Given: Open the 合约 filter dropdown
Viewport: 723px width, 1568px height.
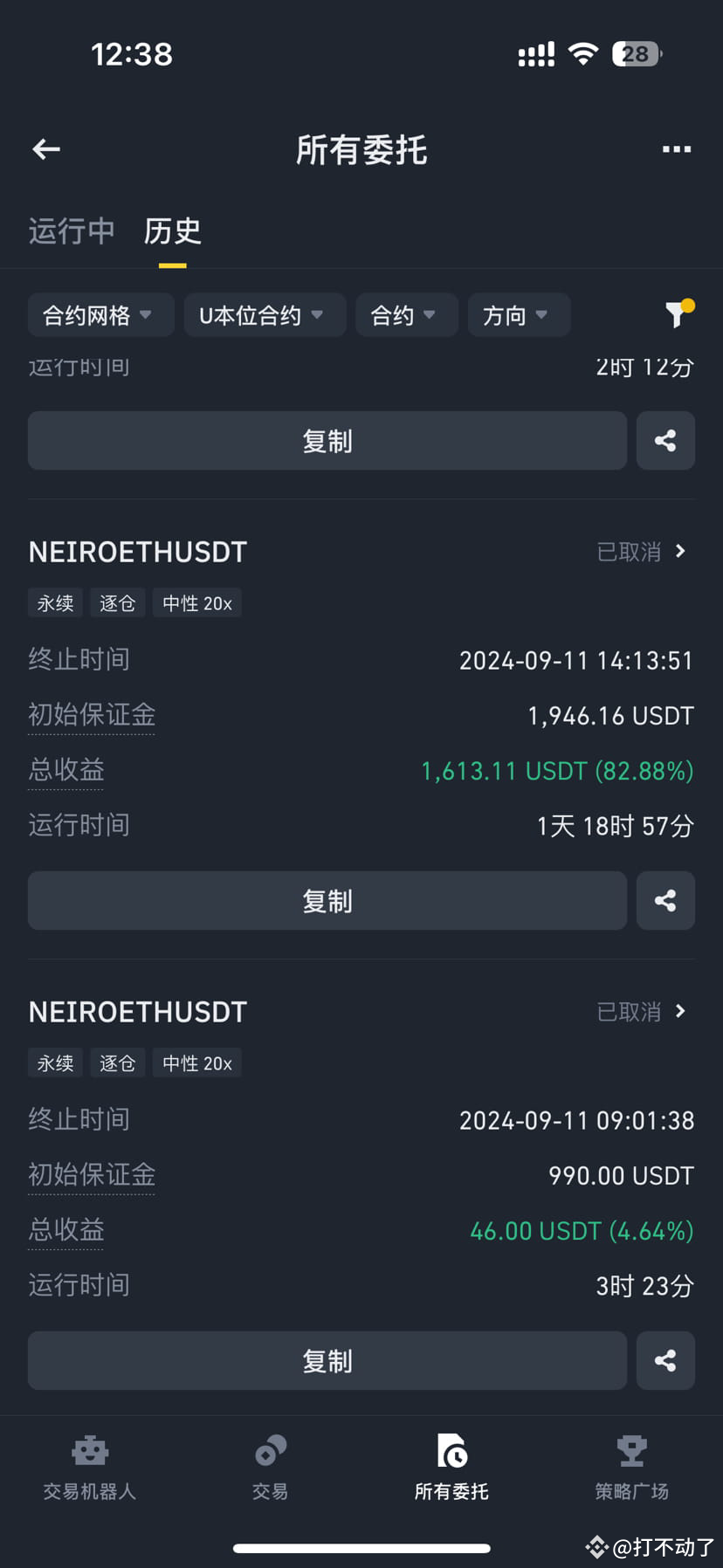Looking at the screenshot, I should (406, 315).
